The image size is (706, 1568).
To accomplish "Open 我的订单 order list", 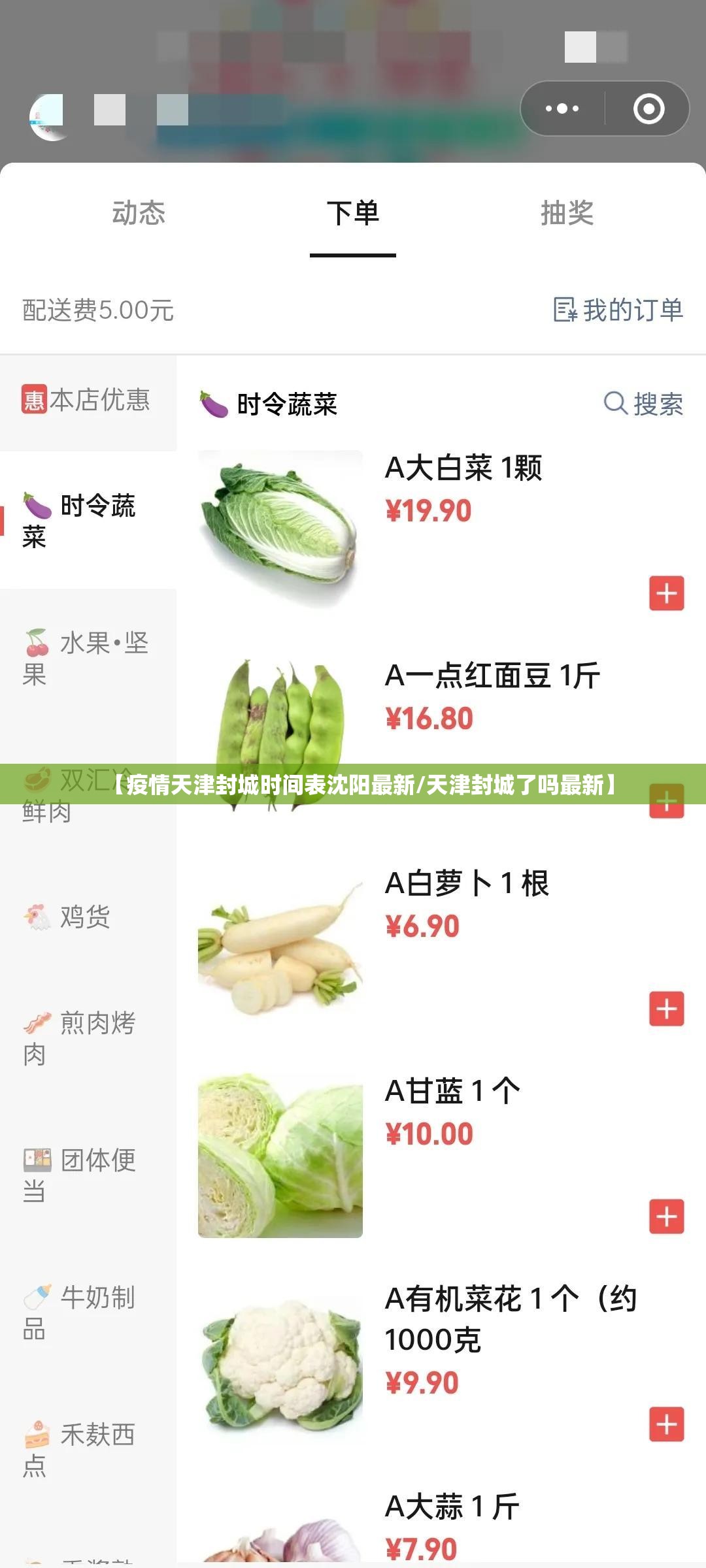I will tap(618, 310).
